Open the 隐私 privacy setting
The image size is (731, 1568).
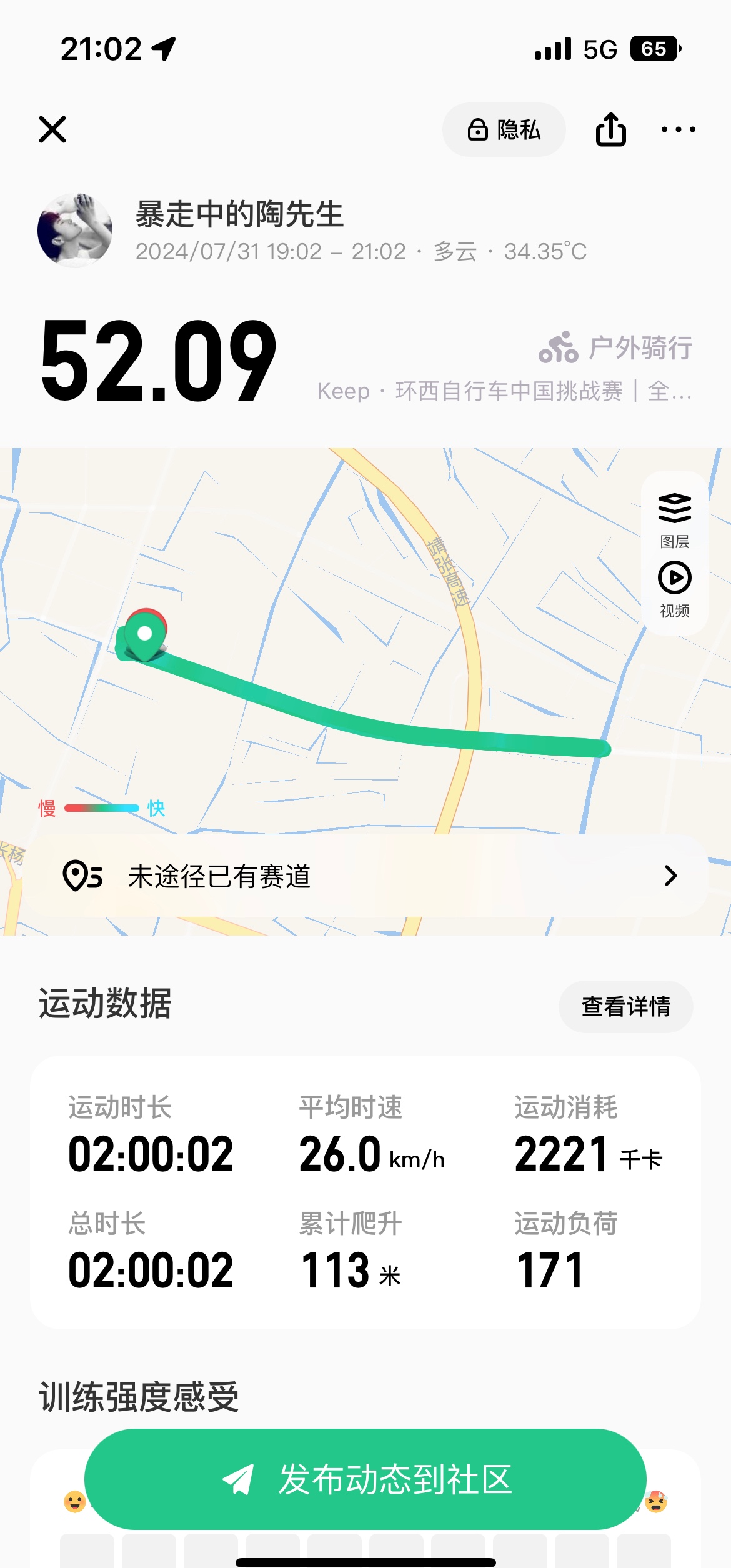(x=504, y=130)
